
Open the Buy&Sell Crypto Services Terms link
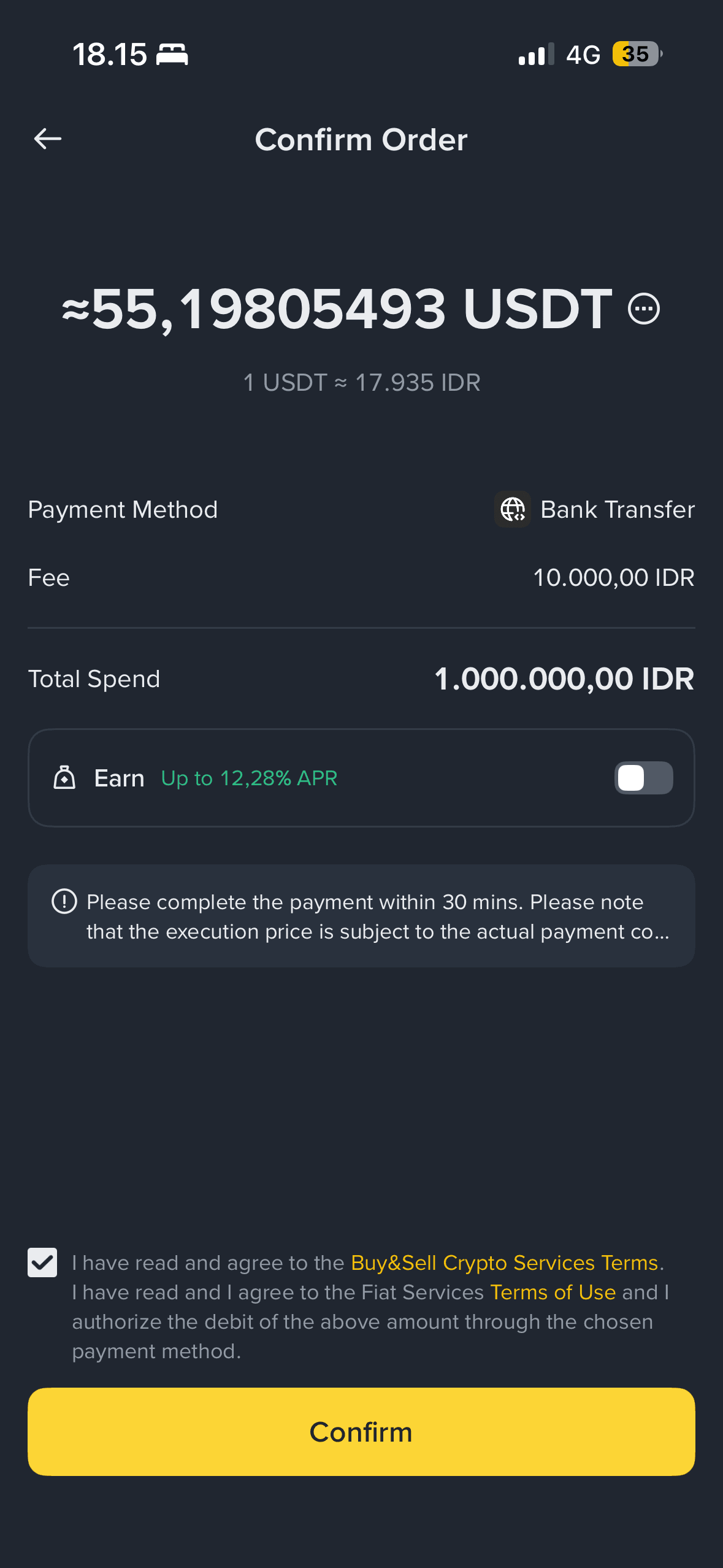504,1262
